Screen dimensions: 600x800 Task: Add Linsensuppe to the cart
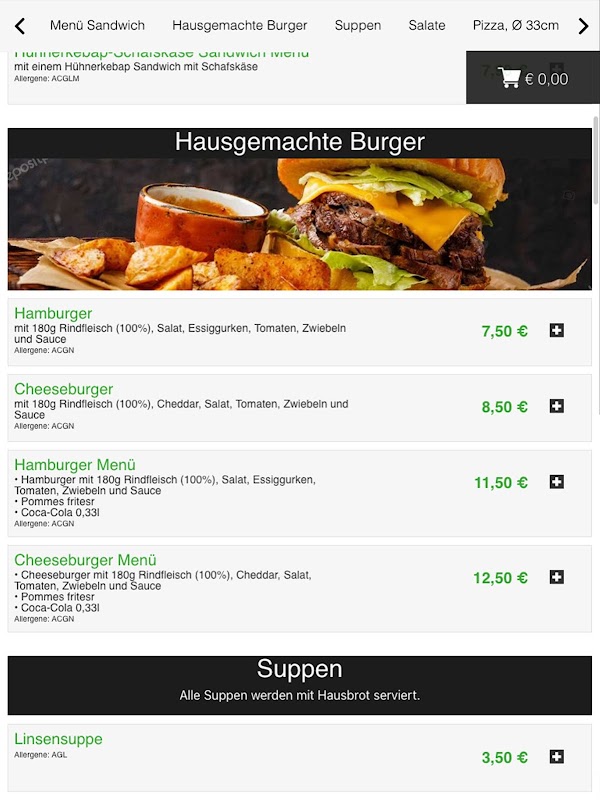point(557,757)
